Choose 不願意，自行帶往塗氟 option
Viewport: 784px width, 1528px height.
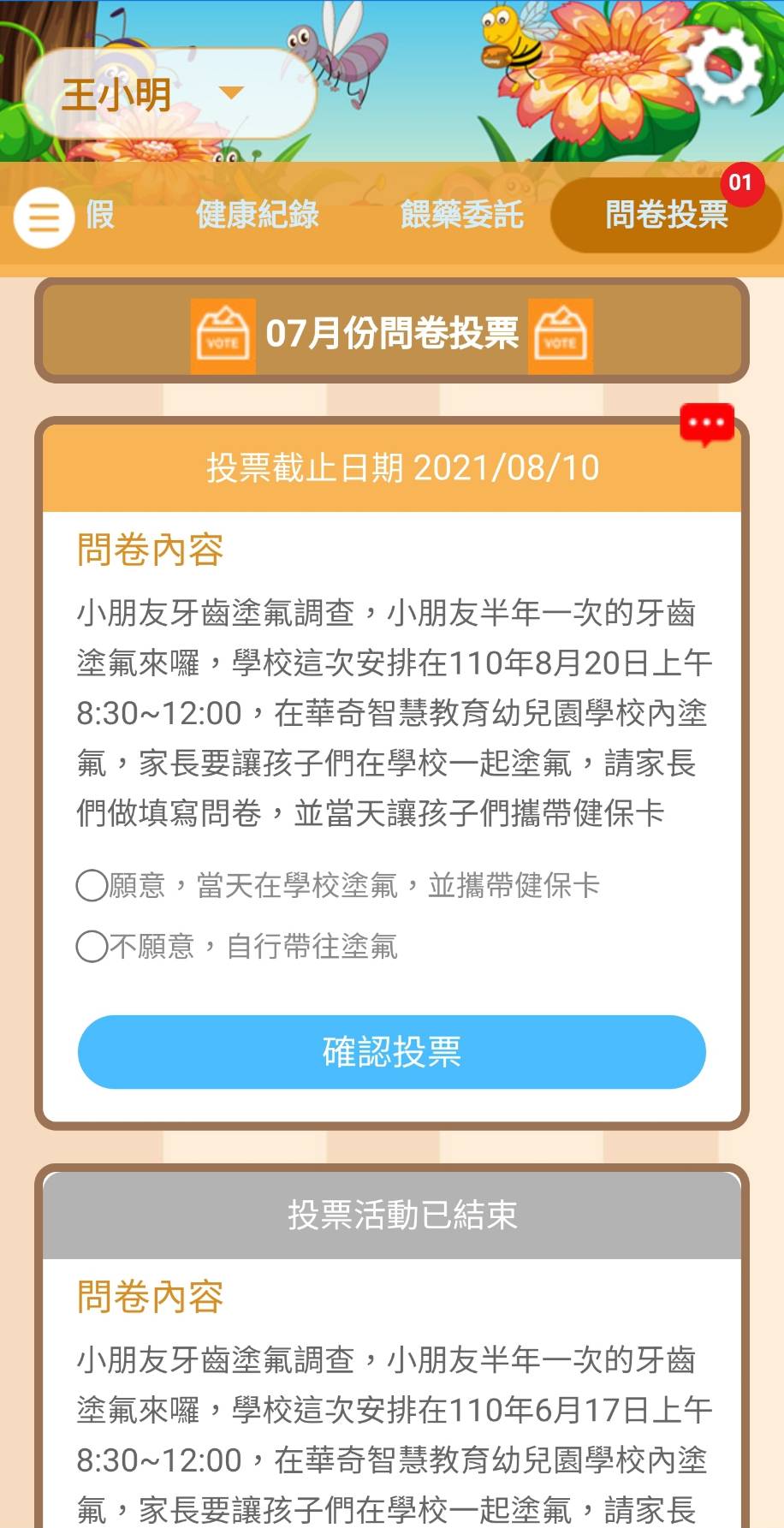92,947
